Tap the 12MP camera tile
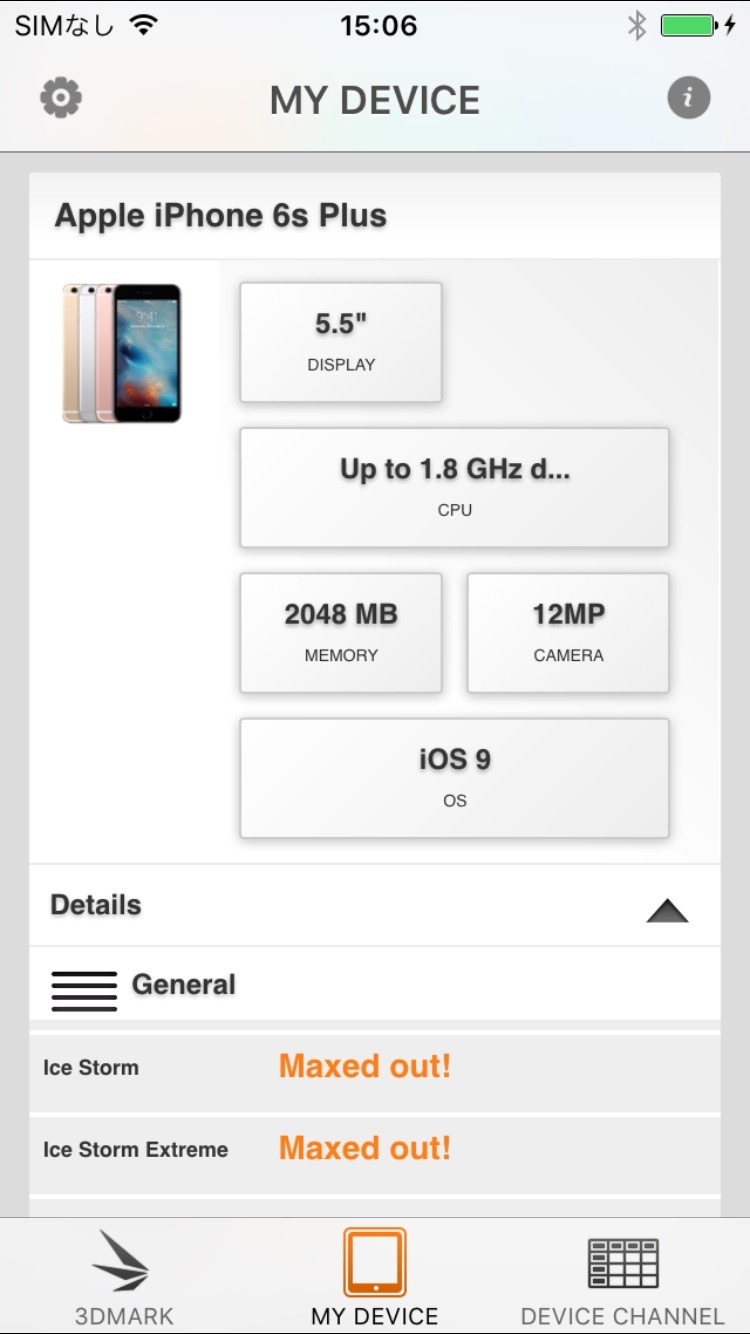The height and width of the screenshot is (1334, 750). coord(568,632)
